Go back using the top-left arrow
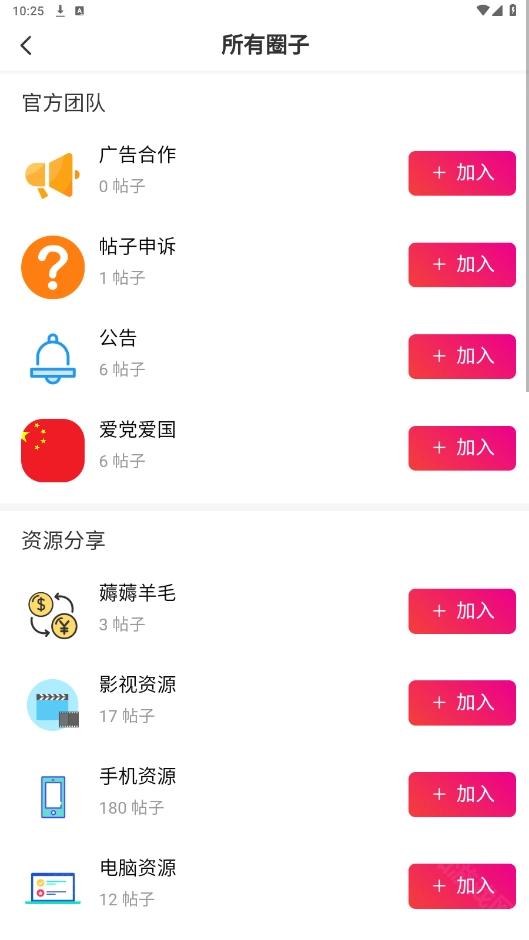Image resolution: width=529 pixels, height=940 pixels. (x=26, y=45)
